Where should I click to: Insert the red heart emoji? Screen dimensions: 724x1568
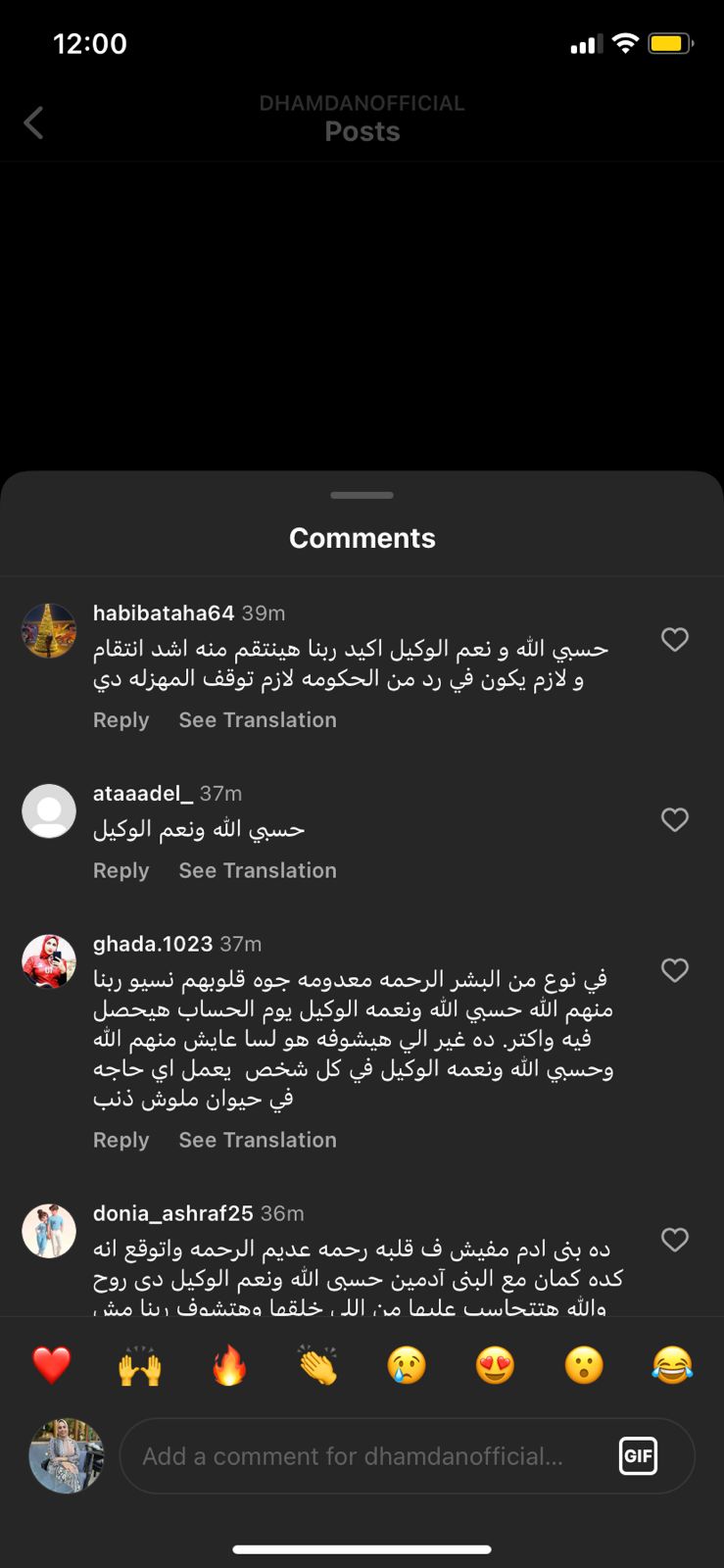pyautogui.click(x=52, y=1365)
